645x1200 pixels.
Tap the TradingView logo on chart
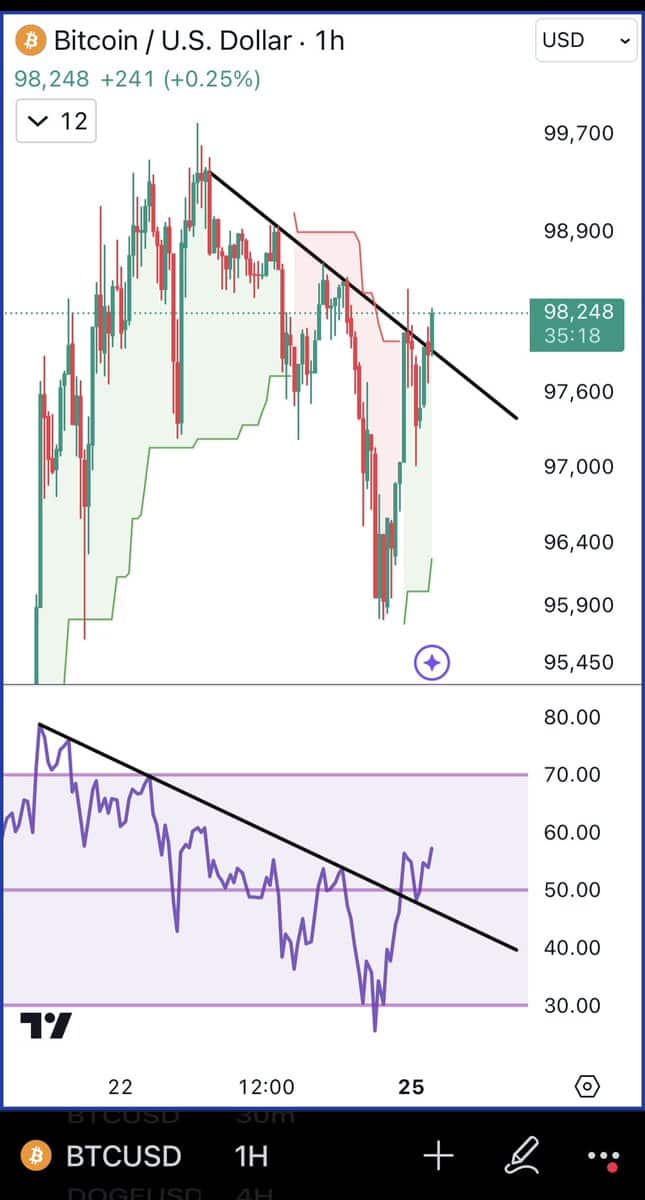46,1025
